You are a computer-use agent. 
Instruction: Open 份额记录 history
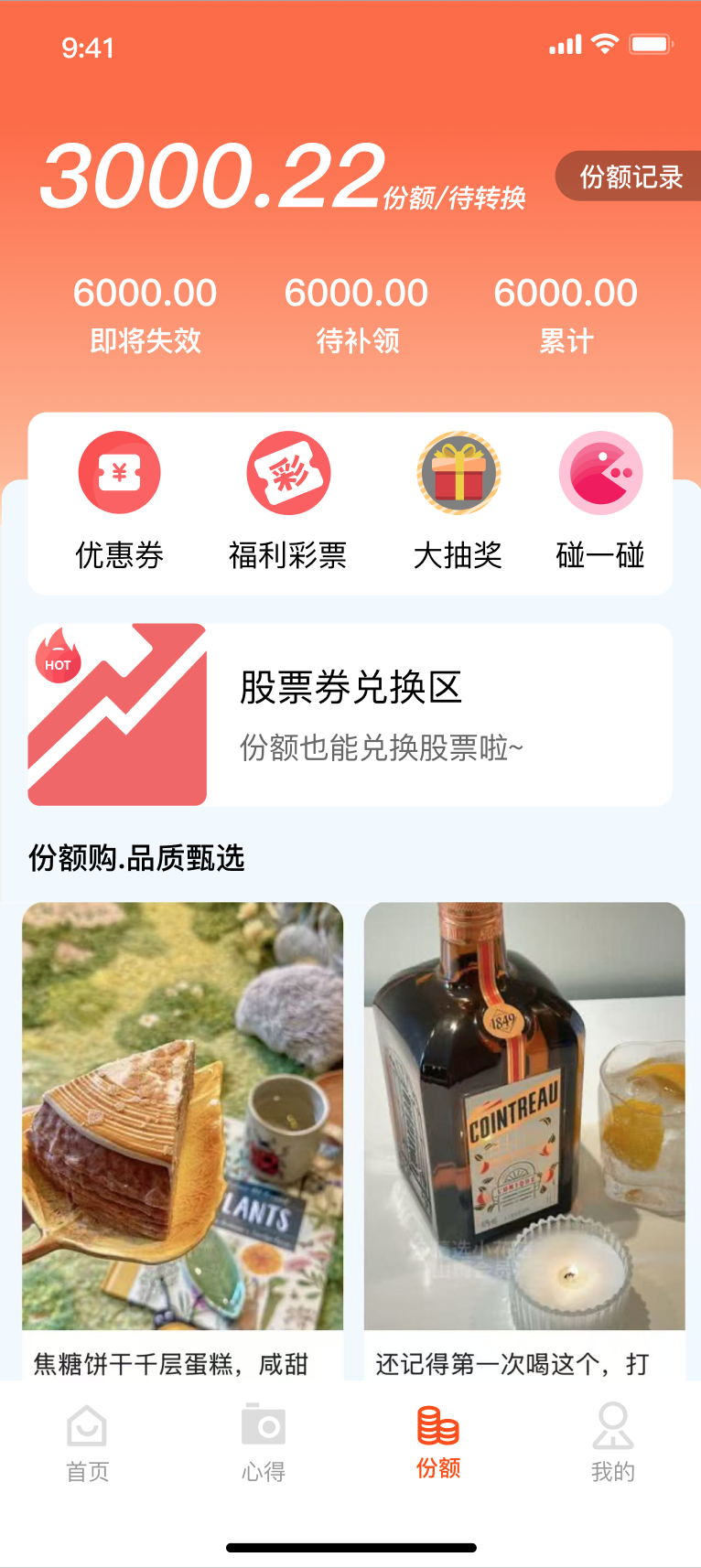pyautogui.click(x=630, y=177)
